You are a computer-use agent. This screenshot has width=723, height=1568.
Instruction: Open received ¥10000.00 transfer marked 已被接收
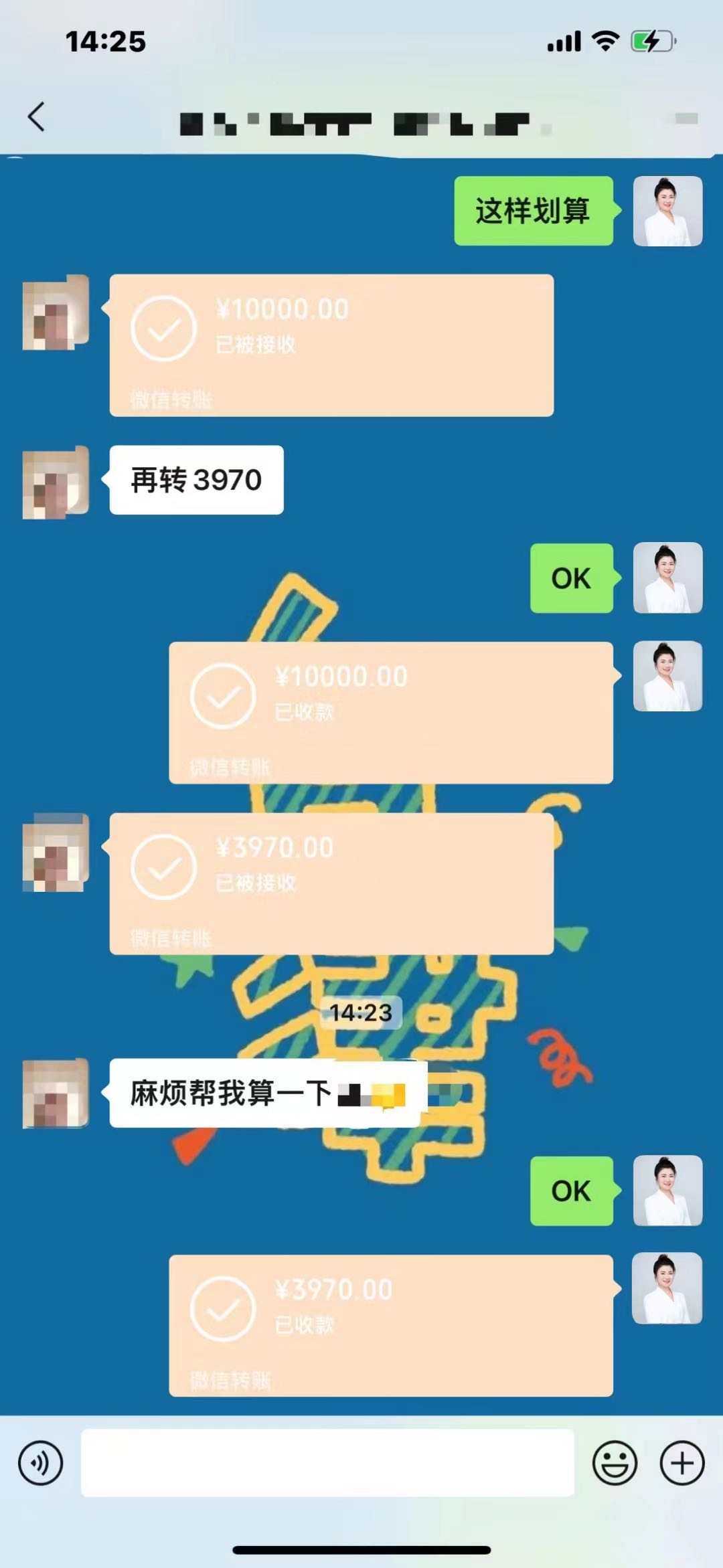[x=331, y=345]
